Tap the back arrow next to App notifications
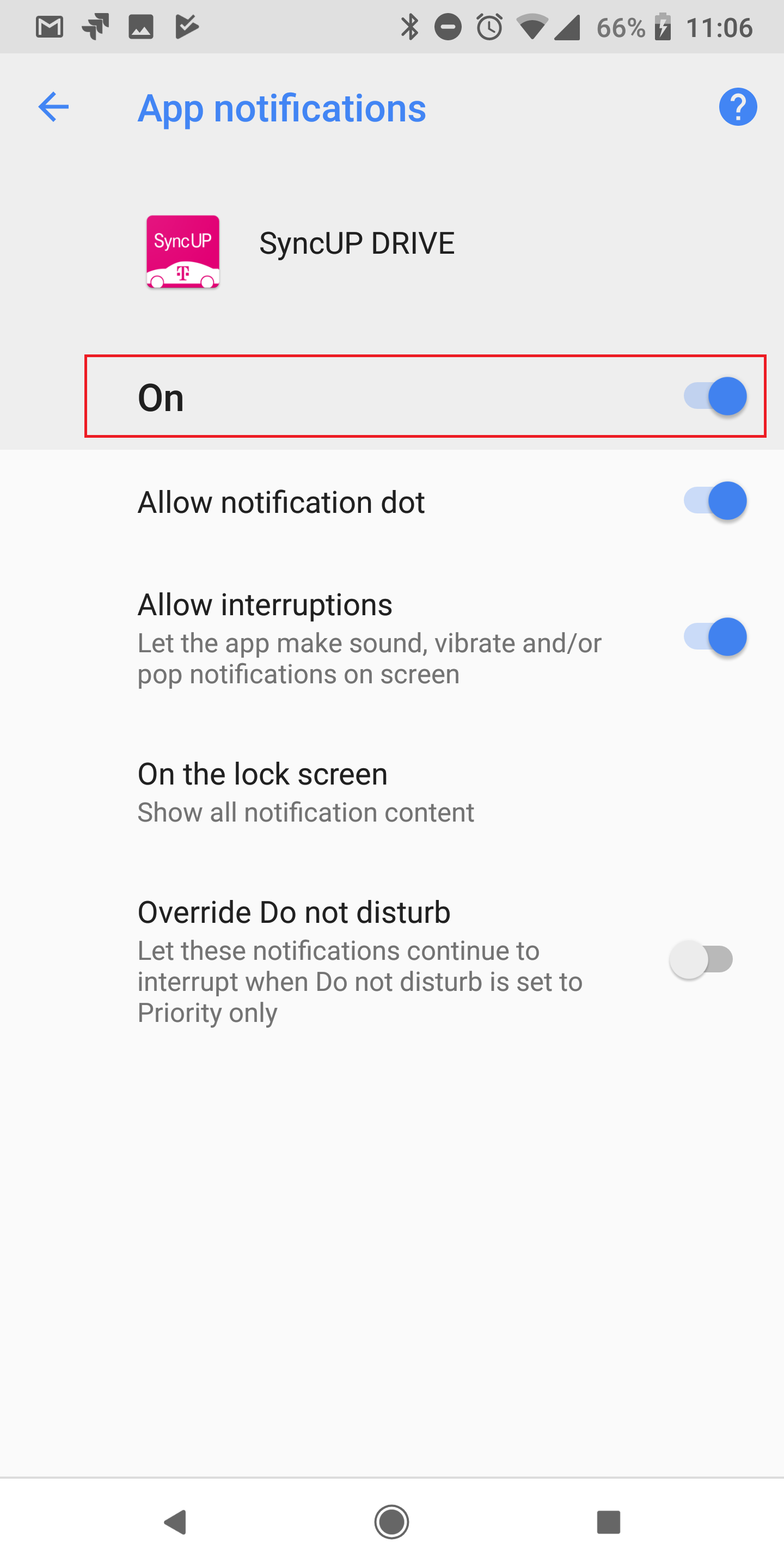 pyautogui.click(x=52, y=107)
